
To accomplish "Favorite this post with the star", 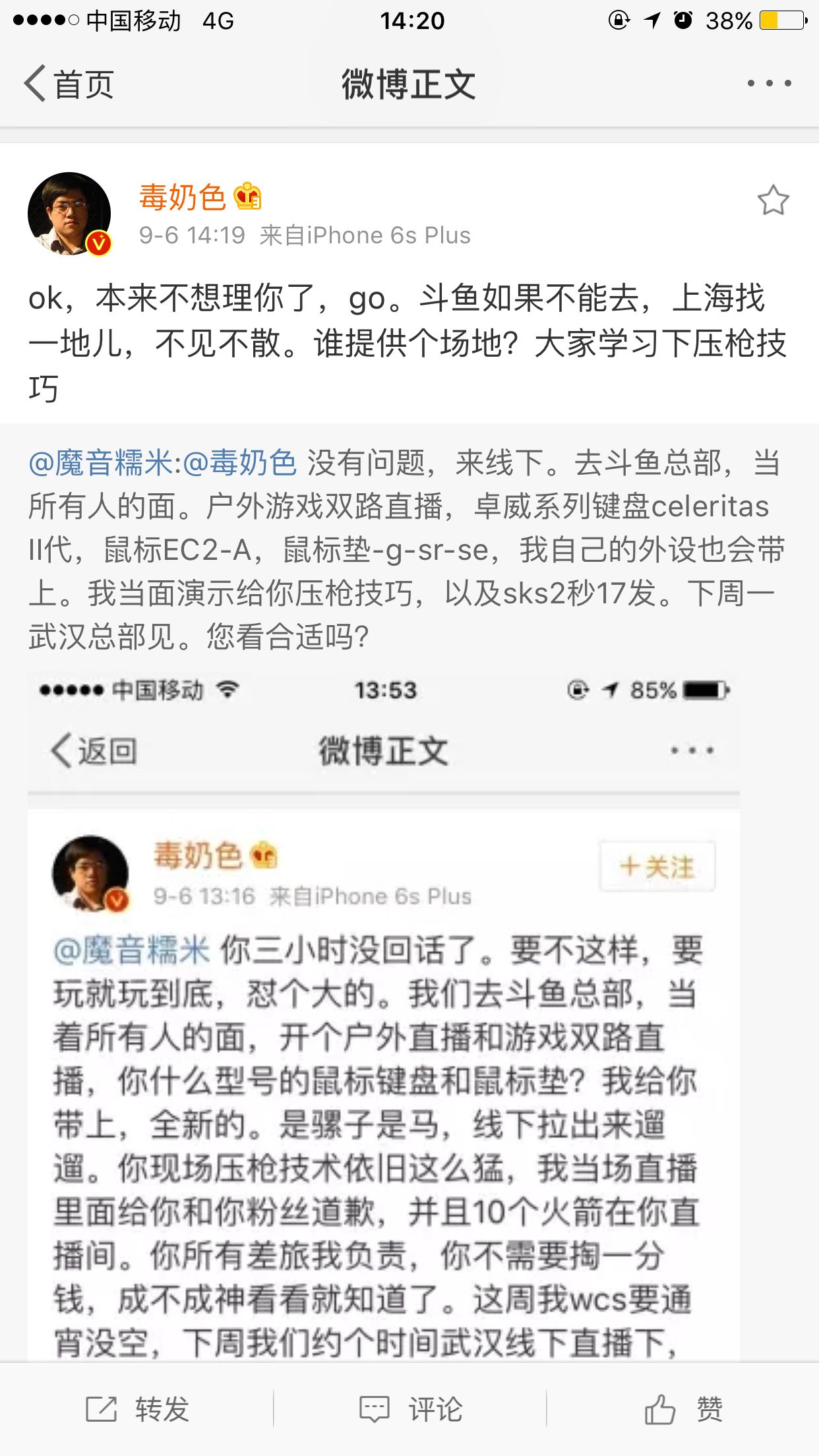I will (x=773, y=200).
